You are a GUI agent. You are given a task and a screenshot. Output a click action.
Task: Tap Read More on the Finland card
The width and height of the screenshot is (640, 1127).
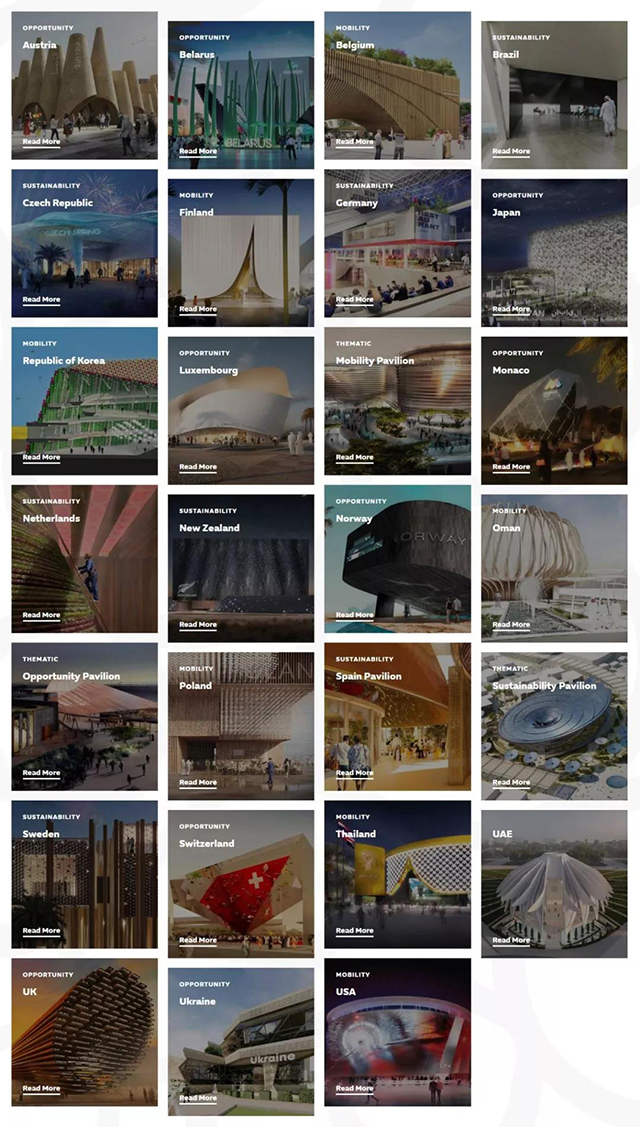pos(198,309)
